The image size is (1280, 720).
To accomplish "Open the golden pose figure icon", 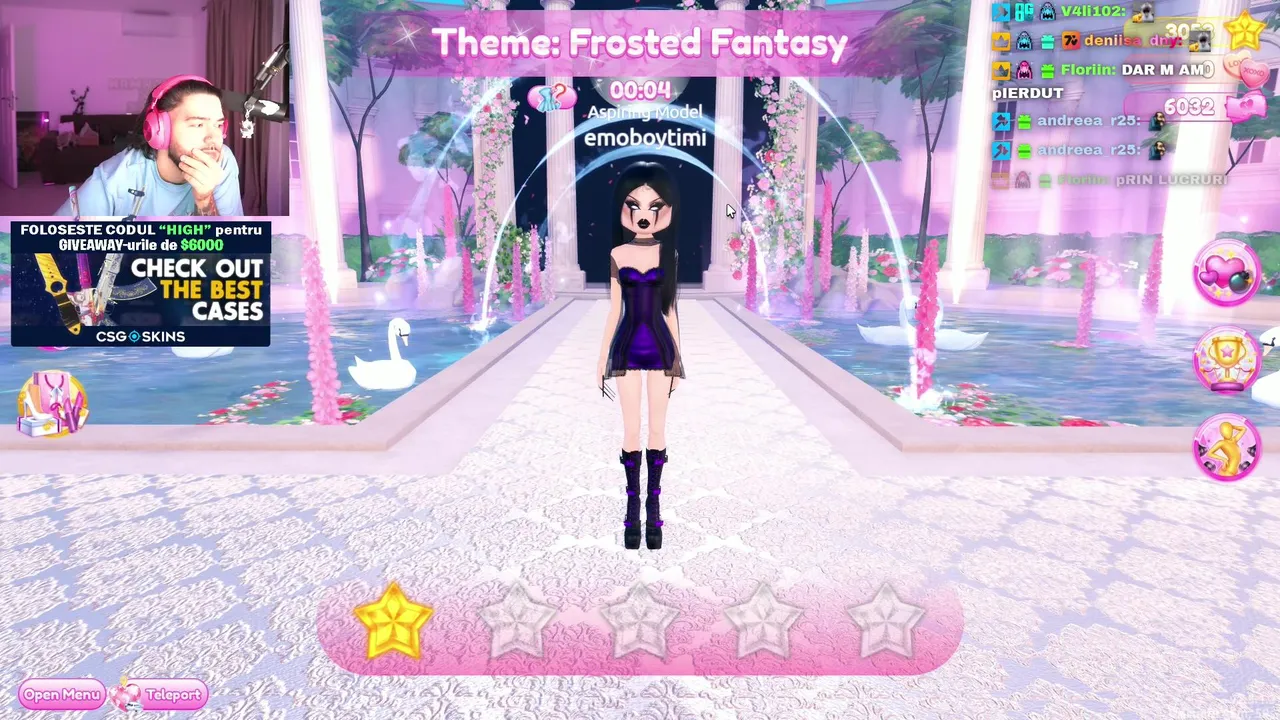I will point(1227,447).
